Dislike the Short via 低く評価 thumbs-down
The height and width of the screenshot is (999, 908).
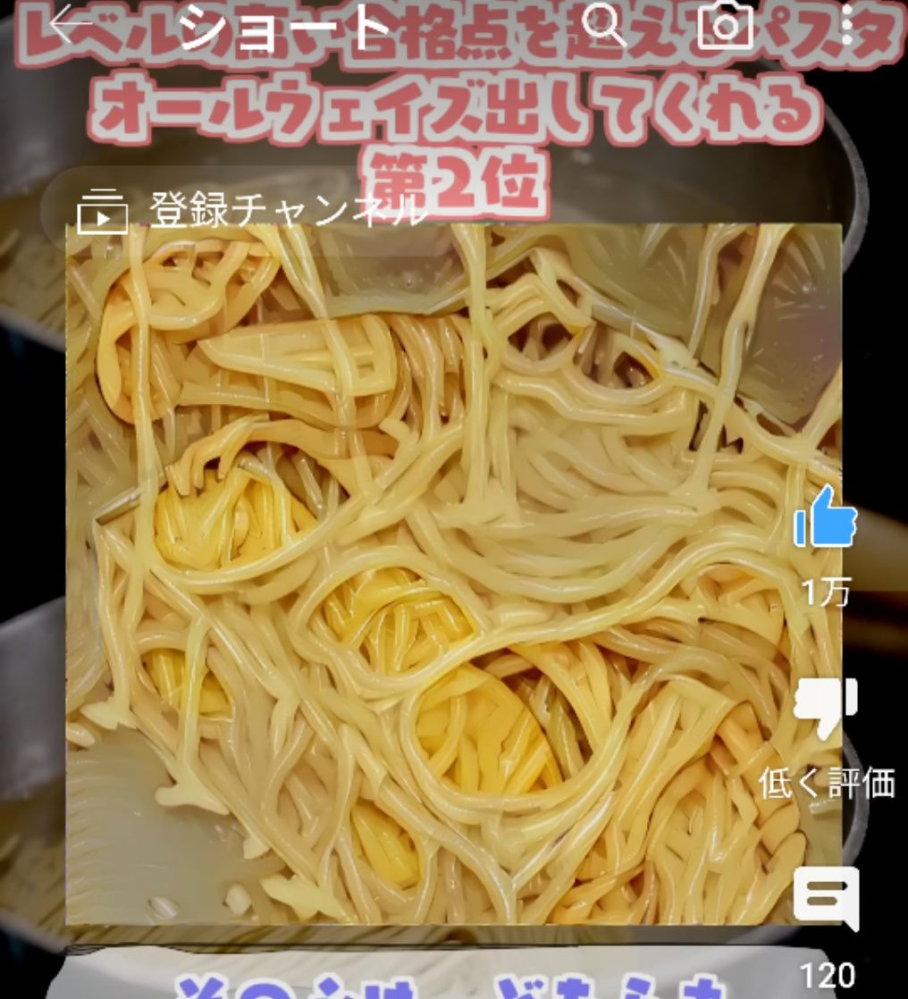[825, 707]
